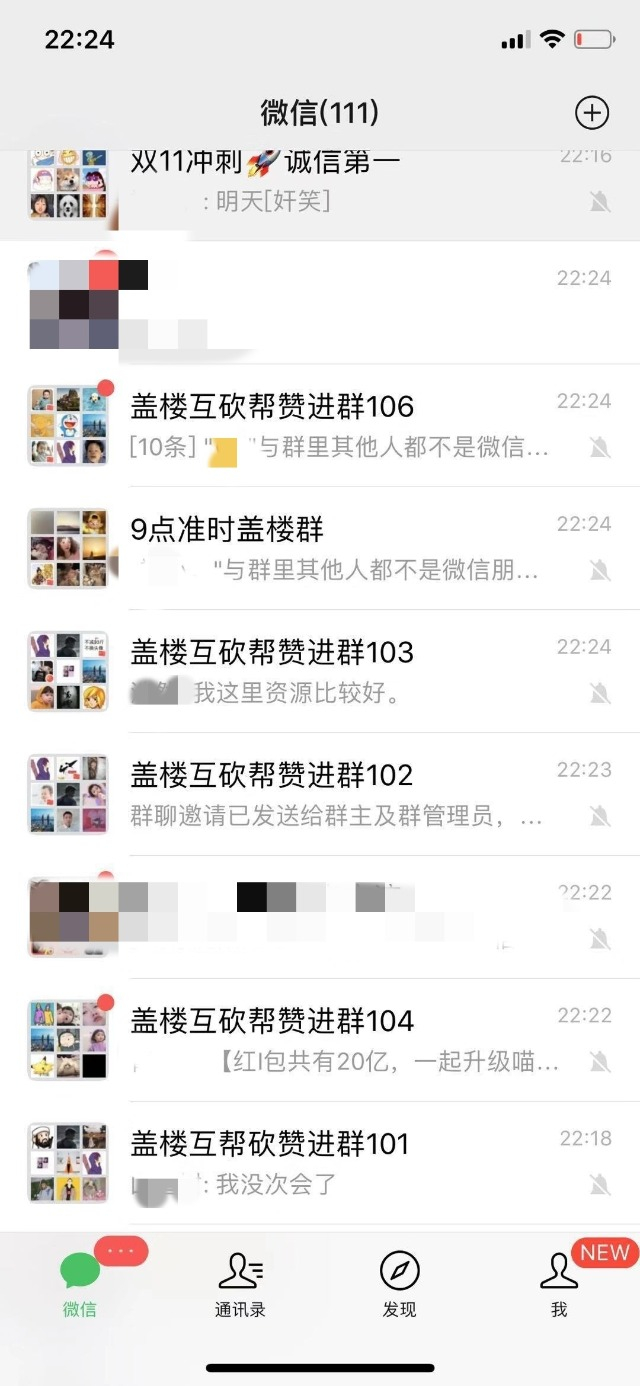Open the 9点准时盖楼群 chat

click(x=320, y=548)
